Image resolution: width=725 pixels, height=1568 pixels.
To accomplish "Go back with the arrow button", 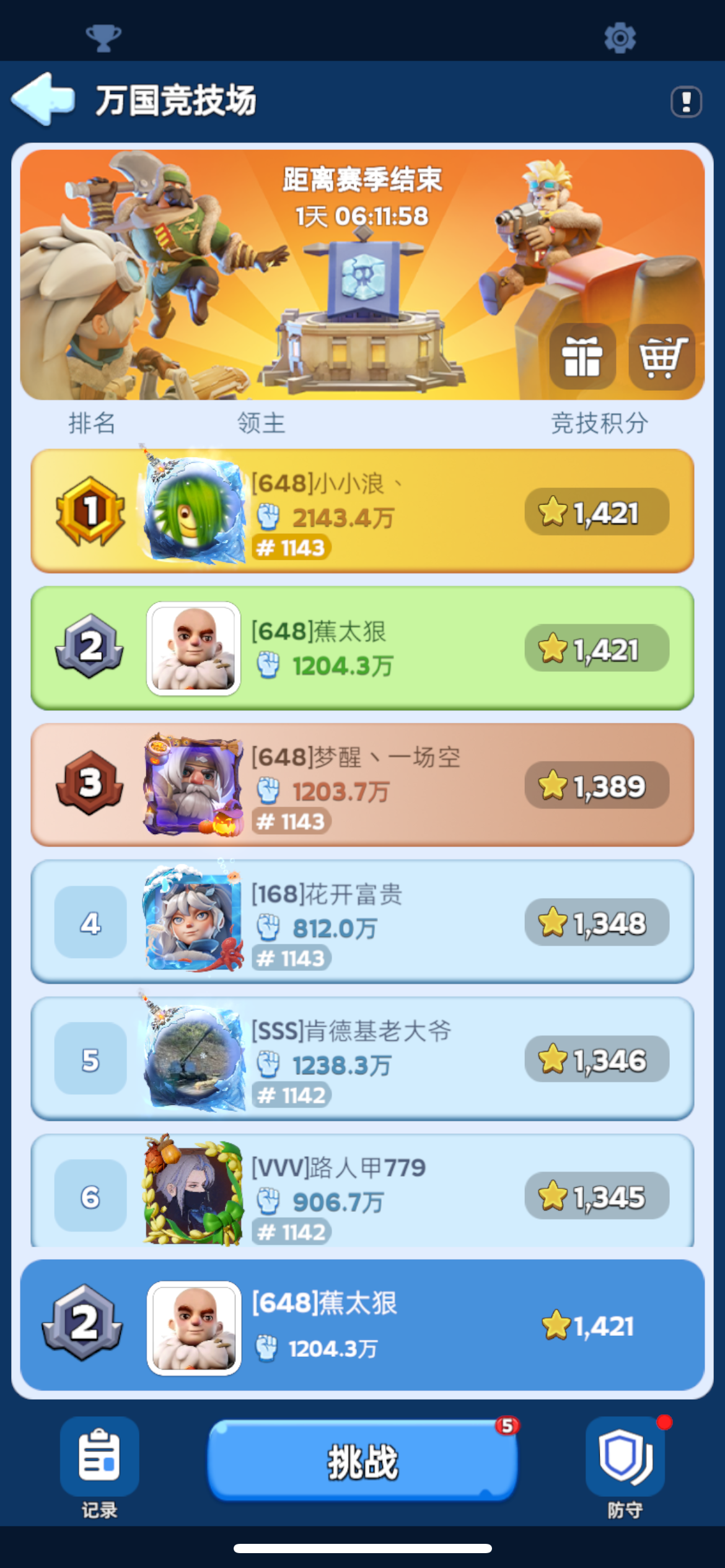I will 43,100.
